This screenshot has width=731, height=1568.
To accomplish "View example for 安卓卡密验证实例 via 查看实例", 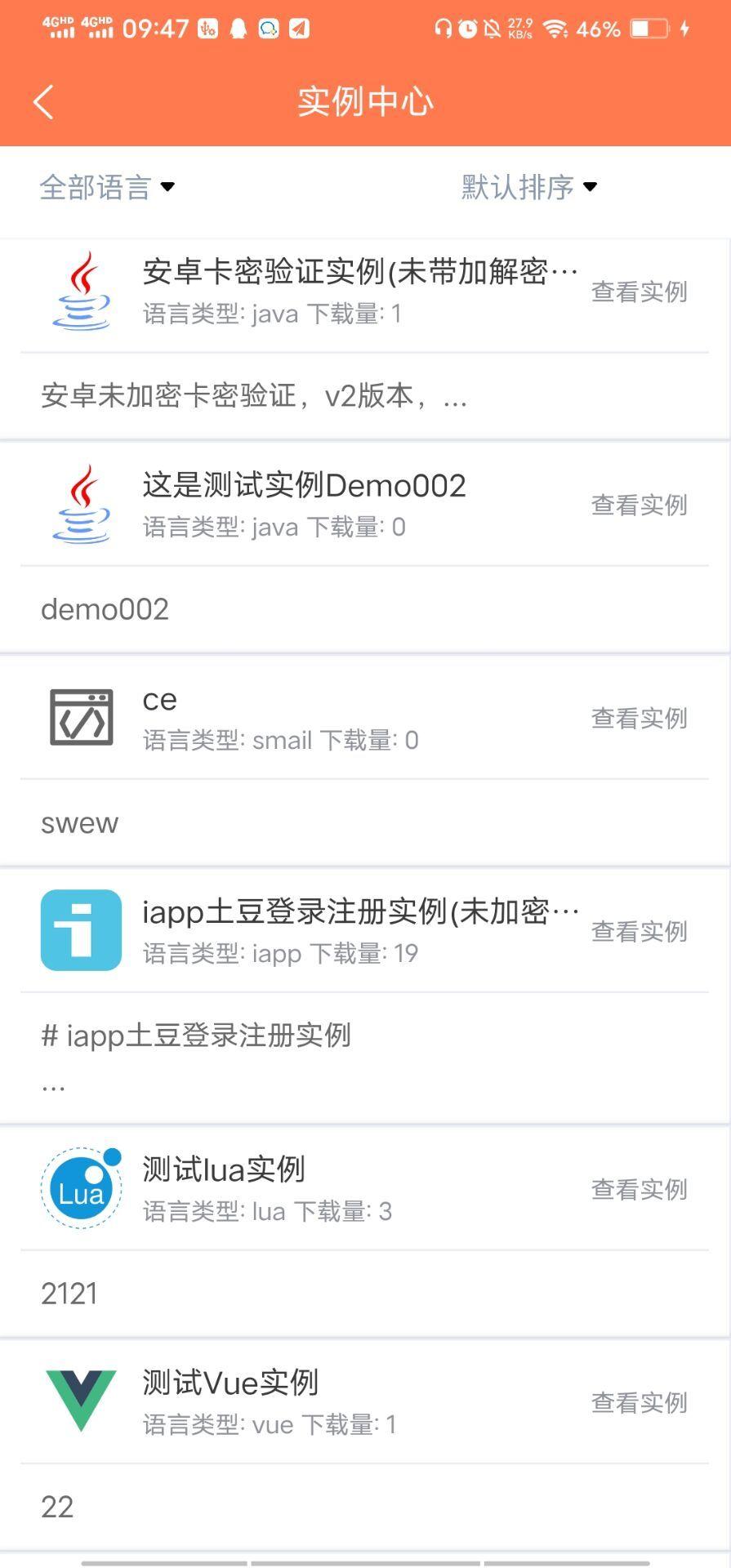I will tap(638, 292).
